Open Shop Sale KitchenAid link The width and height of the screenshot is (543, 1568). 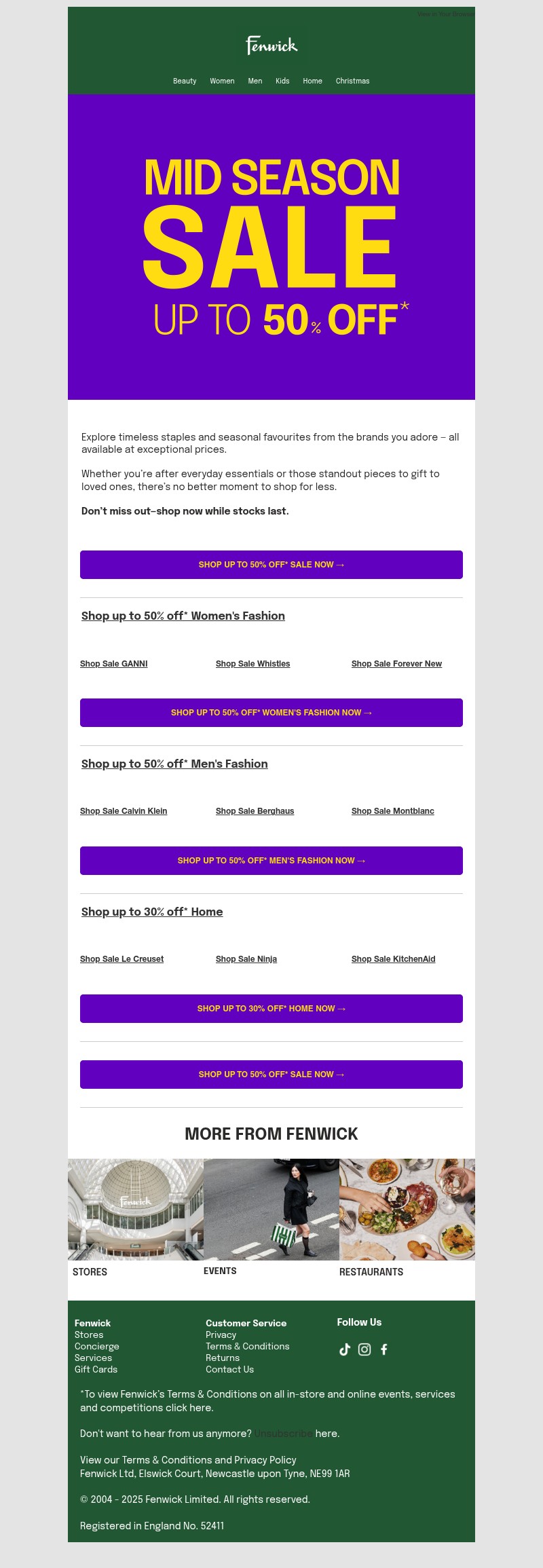[x=393, y=959]
